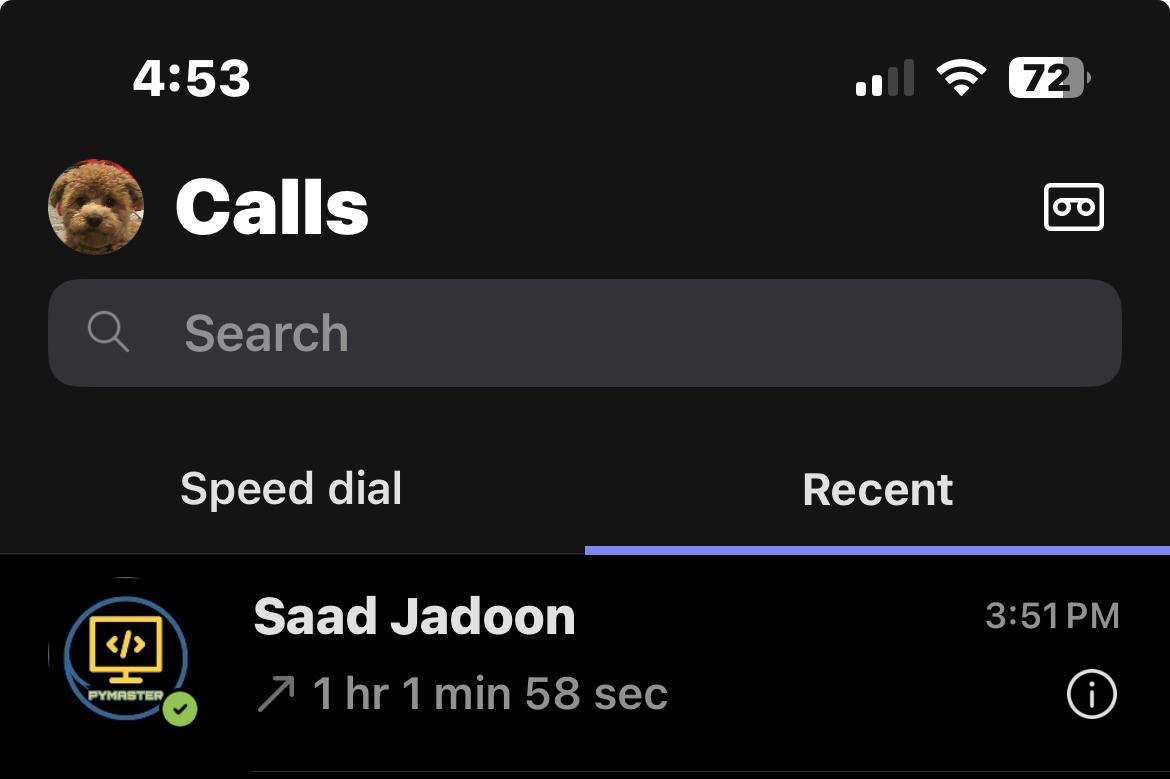Viewport: 1170px width, 779px height.
Task: Open your profile picture menu
Action: coord(96,207)
